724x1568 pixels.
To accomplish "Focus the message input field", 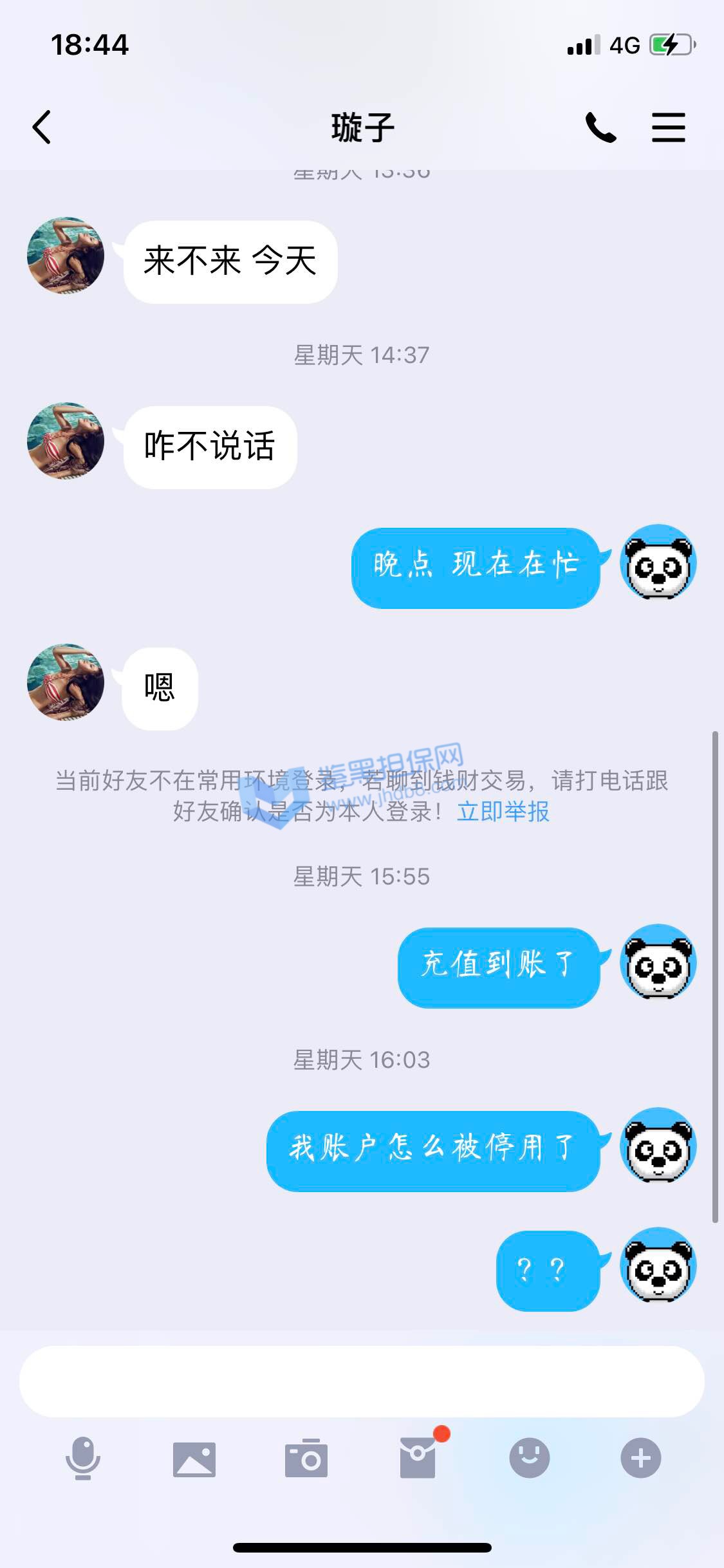I will (x=362, y=1381).
